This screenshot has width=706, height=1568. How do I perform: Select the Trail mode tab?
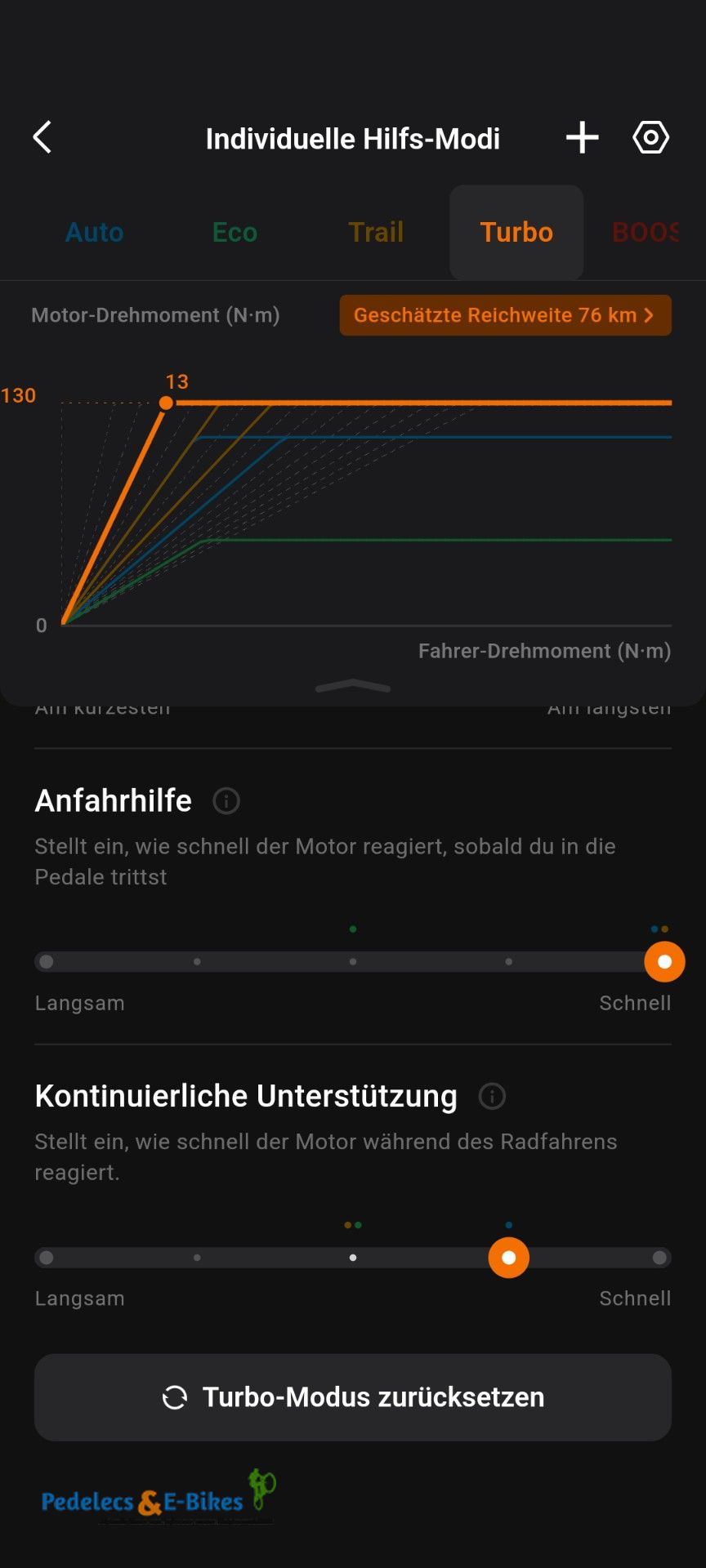[376, 233]
